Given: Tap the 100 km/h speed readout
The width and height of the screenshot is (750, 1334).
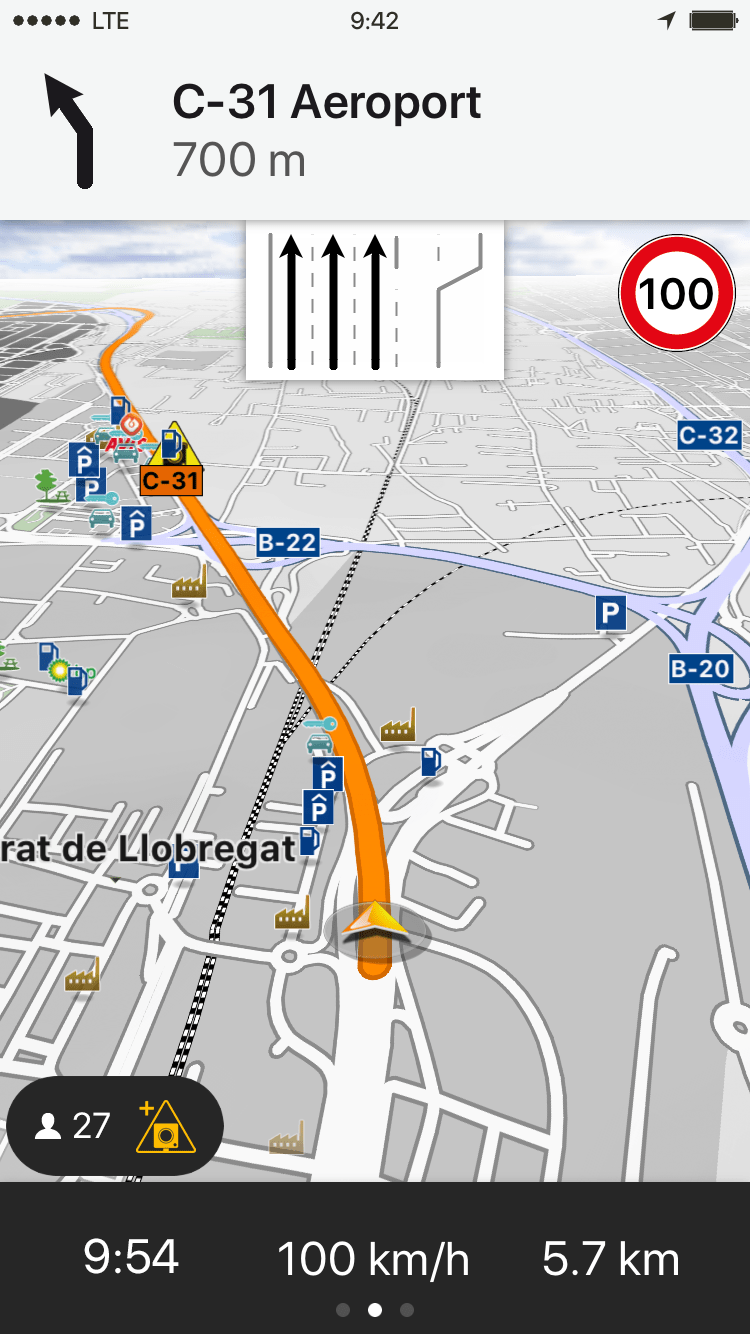Looking at the screenshot, I should tap(371, 1257).
